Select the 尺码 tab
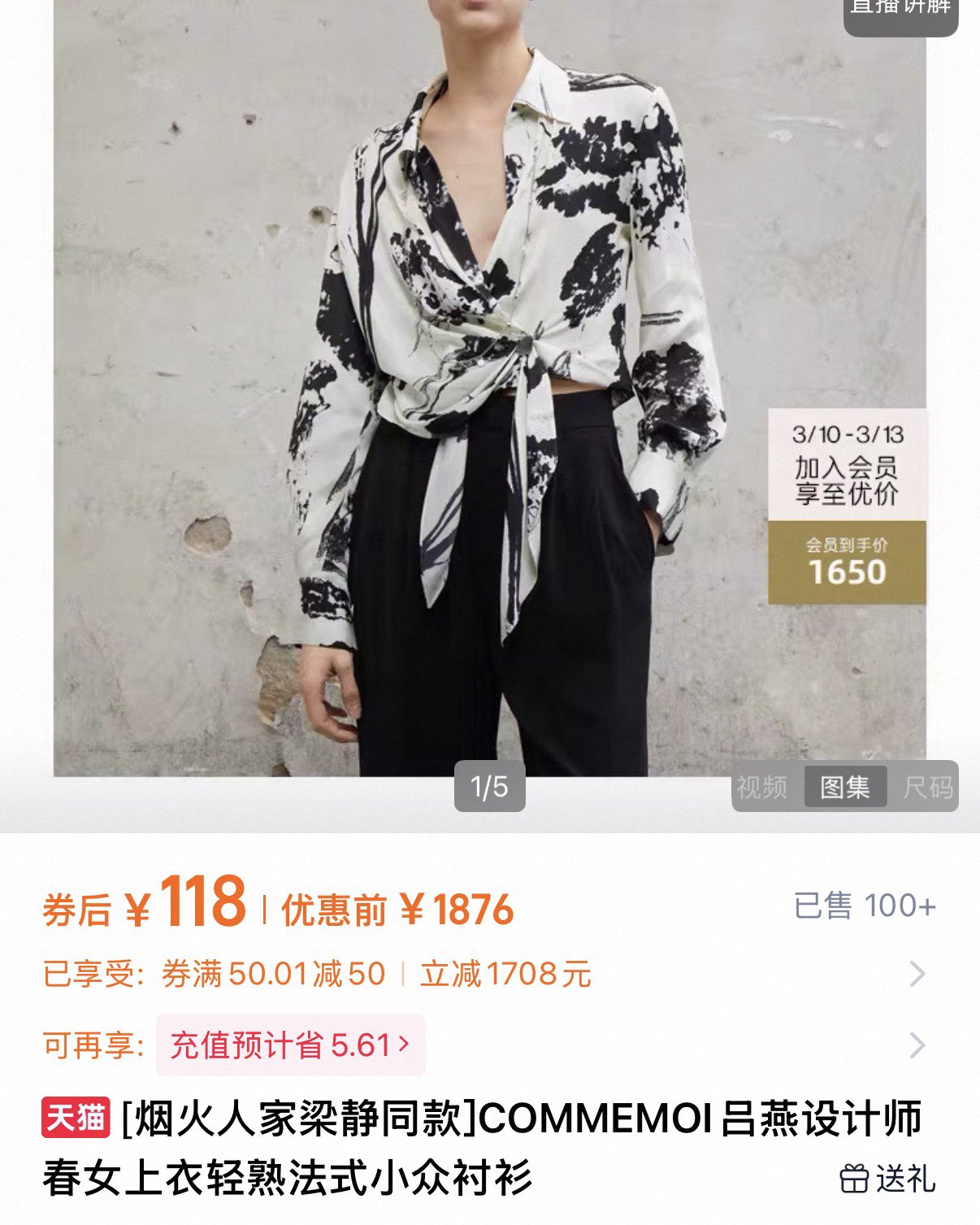Viewport: 980px width, 1225px height. click(928, 786)
